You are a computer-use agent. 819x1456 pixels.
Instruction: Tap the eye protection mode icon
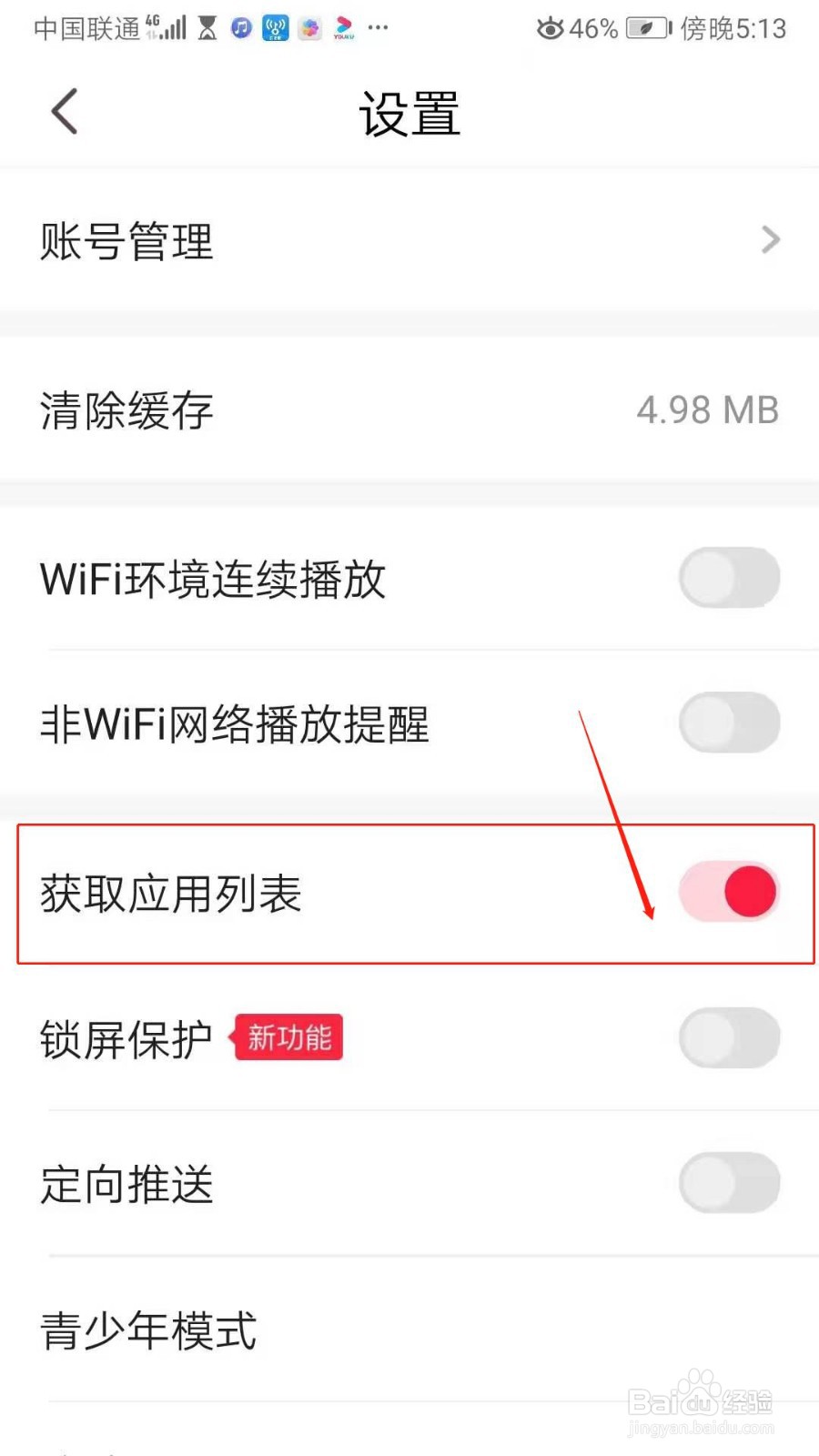pyautogui.click(x=550, y=28)
